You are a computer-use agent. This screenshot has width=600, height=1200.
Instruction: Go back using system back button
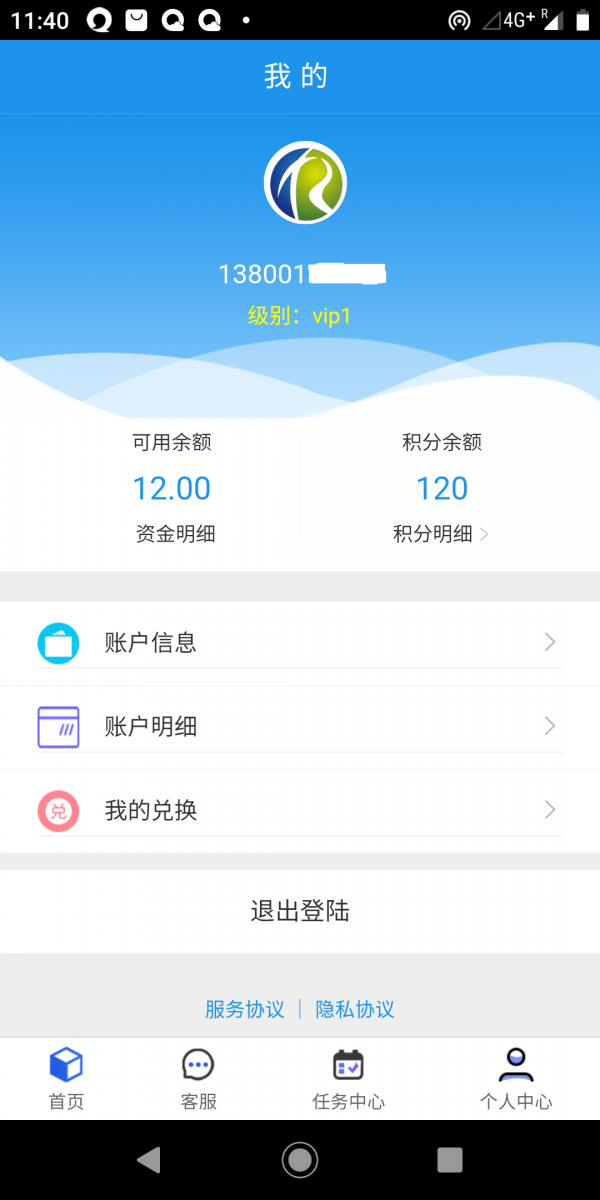tap(149, 1160)
